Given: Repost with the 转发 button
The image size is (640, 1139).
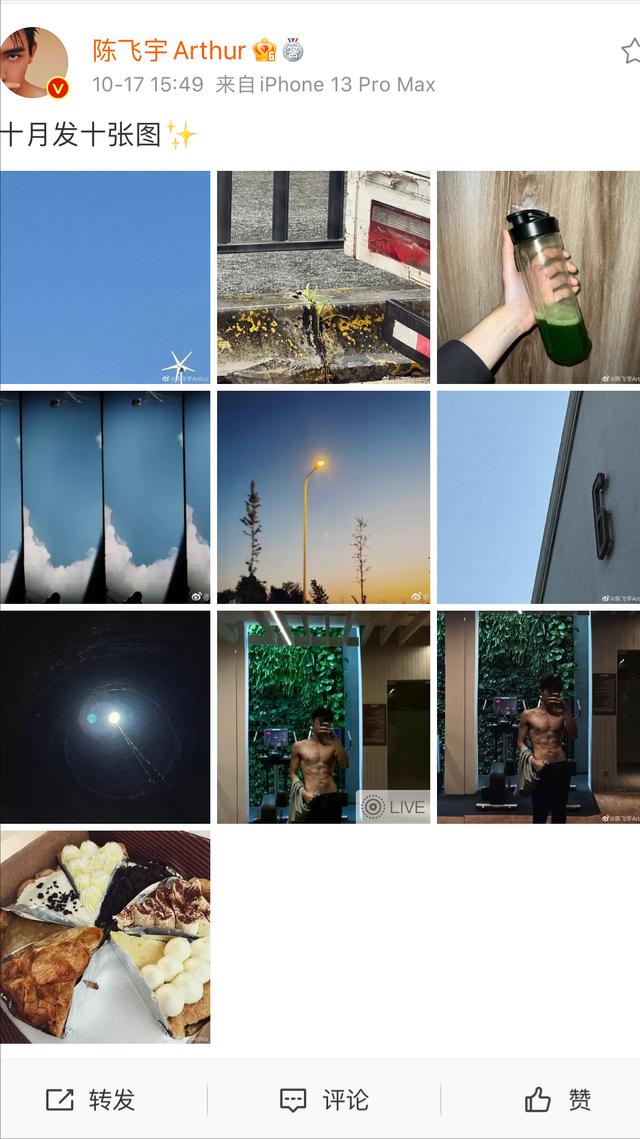Looking at the screenshot, I should click(x=91, y=1100).
